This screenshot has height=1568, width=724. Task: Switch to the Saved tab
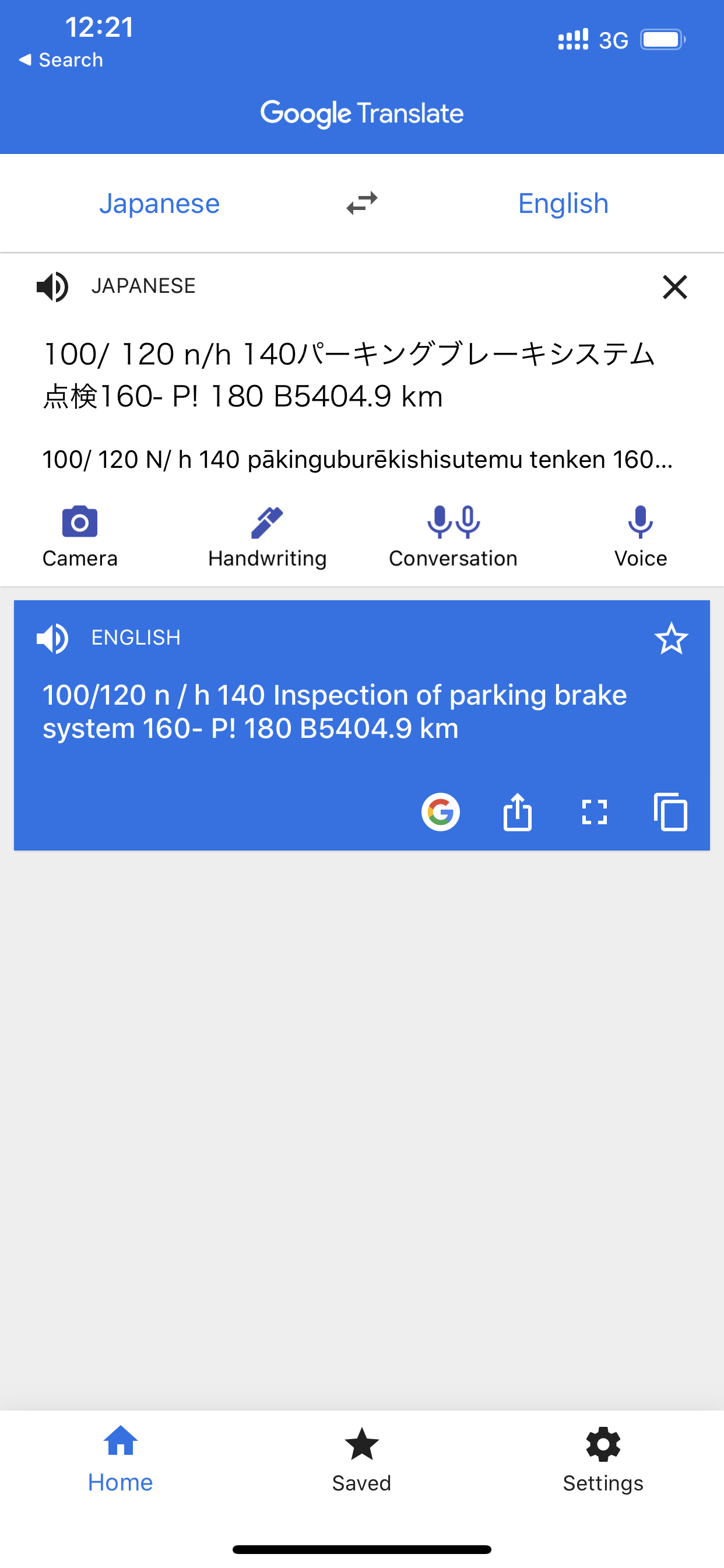(361, 1459)
